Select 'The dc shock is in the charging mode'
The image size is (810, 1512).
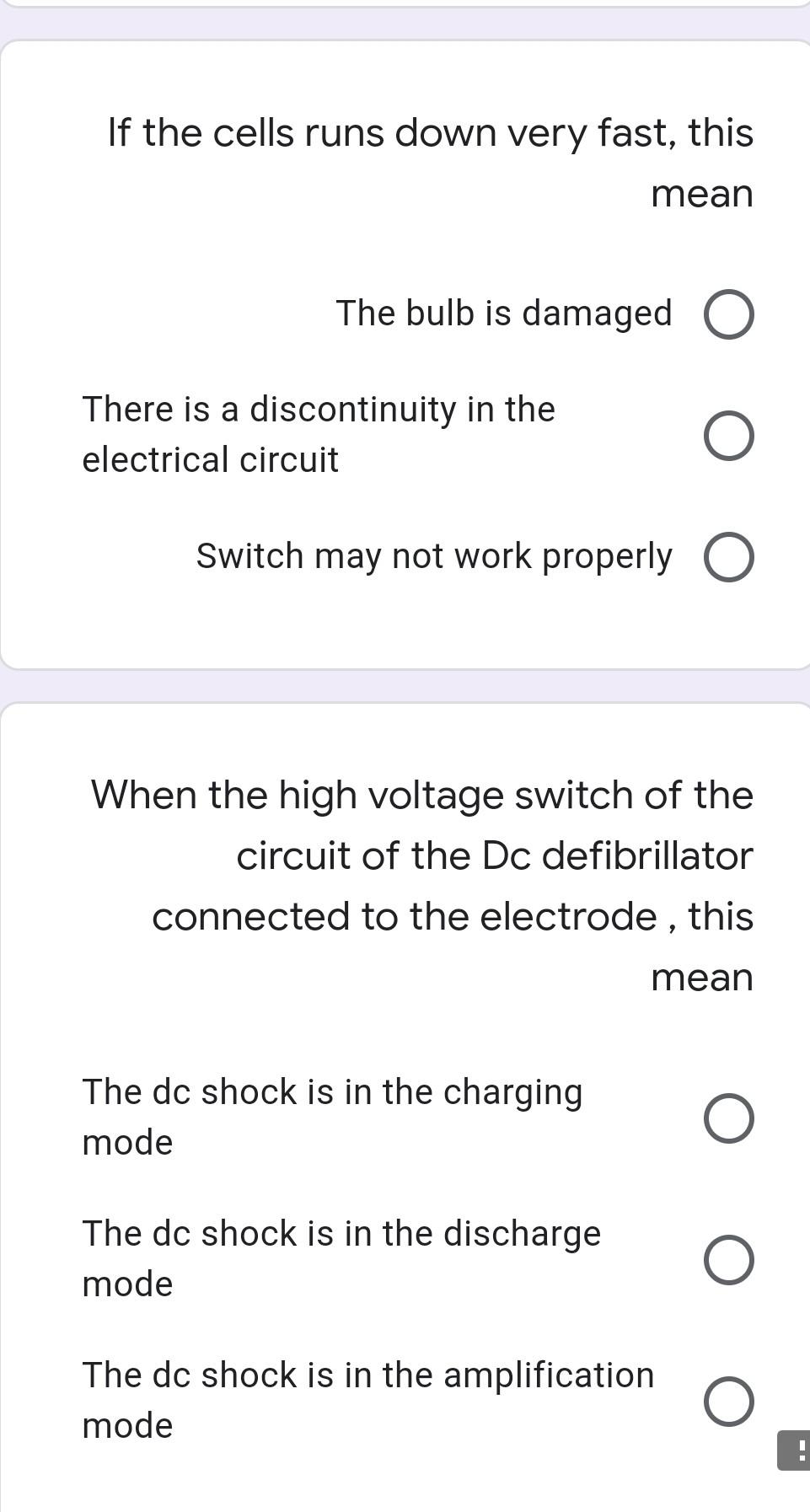pyautogui.click(x=728, y=1118)
